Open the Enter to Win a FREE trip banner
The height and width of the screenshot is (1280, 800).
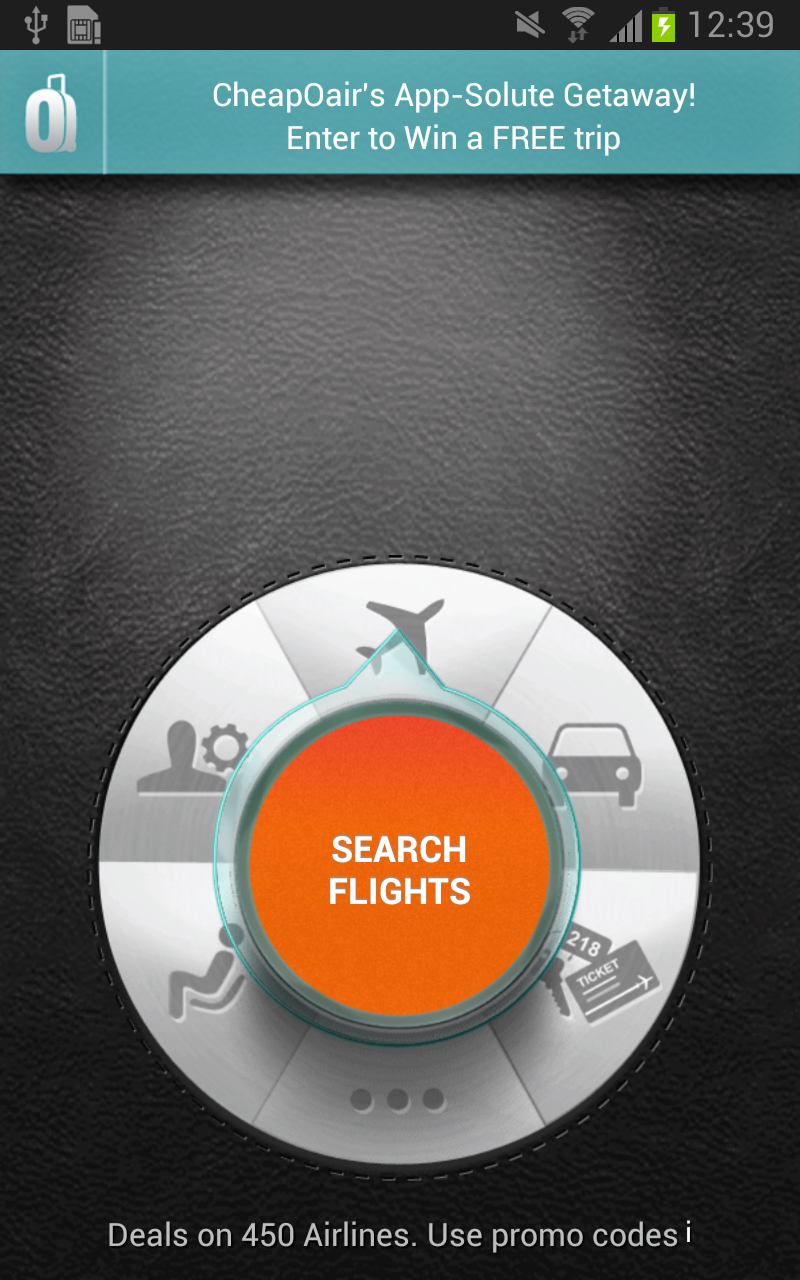455,138
